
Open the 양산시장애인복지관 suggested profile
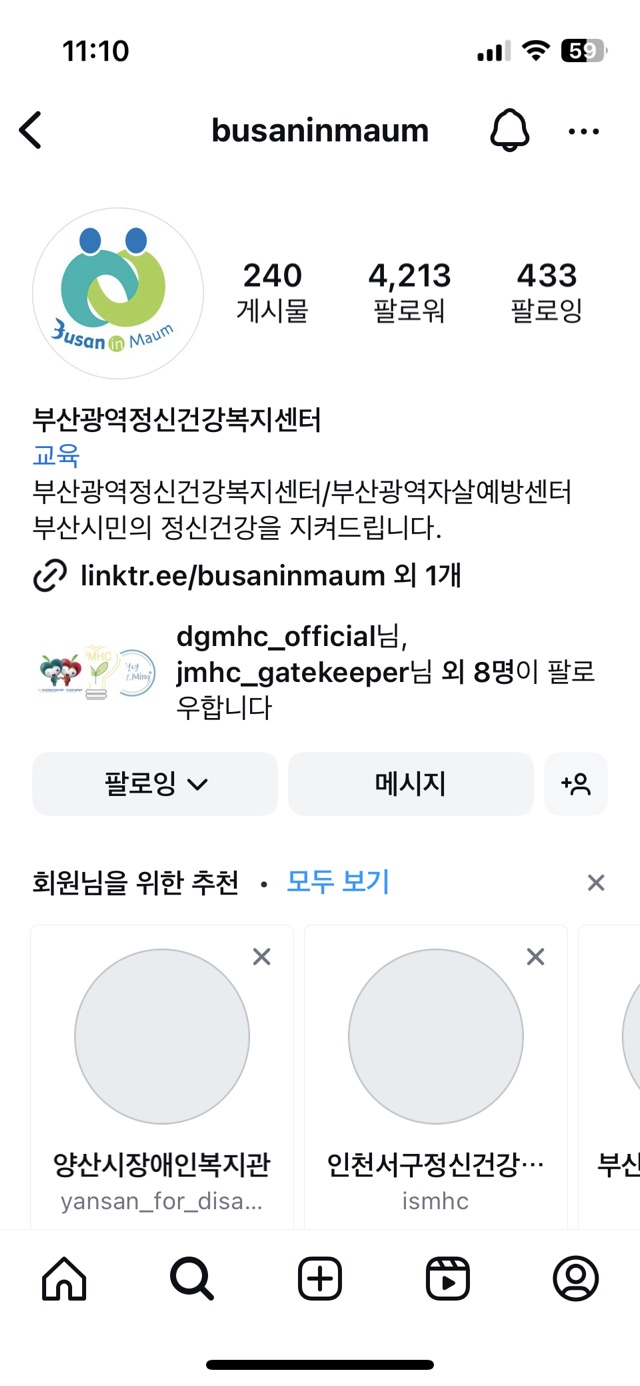tap(162, 1035)
